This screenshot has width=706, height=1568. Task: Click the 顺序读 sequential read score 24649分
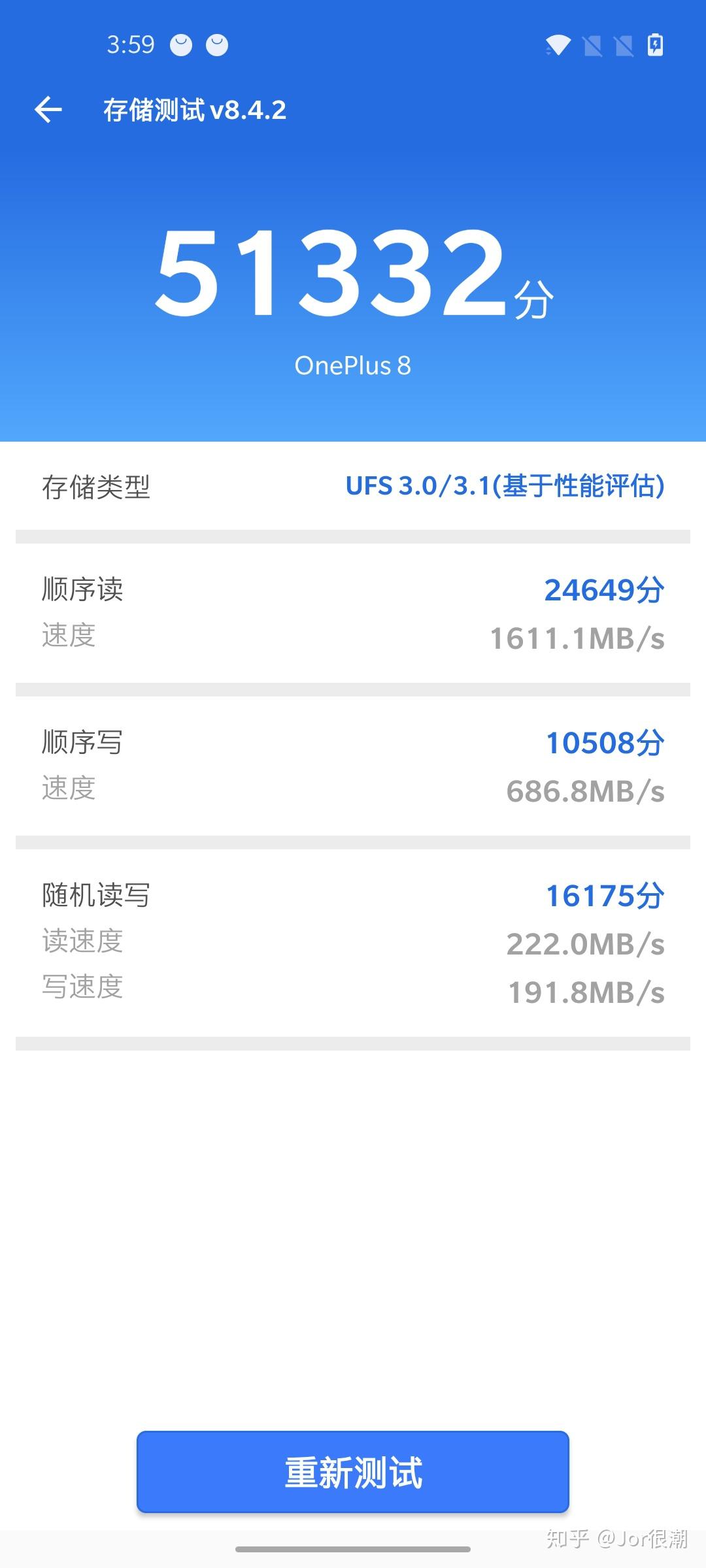(x=605, y=589)
